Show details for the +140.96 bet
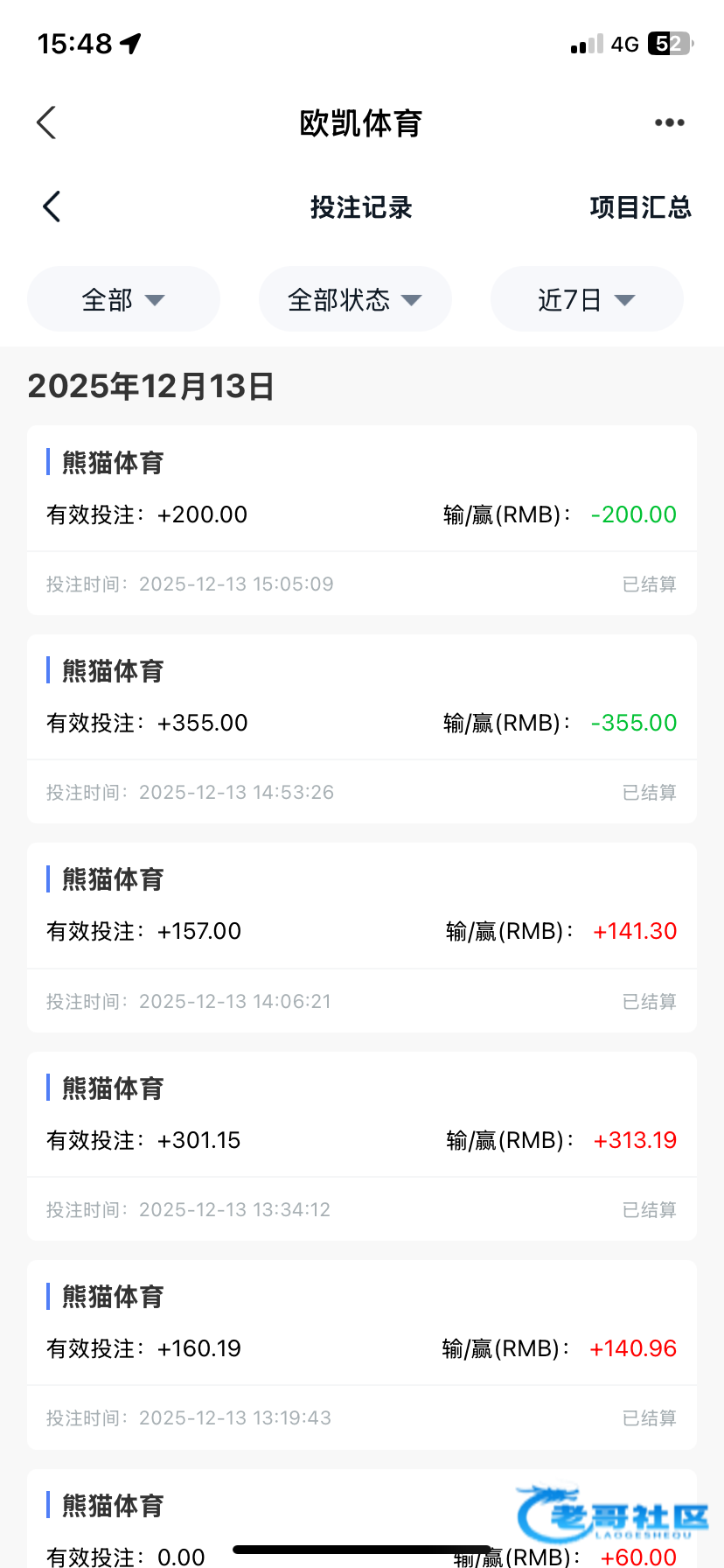This screenshot has width=724, height=1568. tap(362, 1354)
